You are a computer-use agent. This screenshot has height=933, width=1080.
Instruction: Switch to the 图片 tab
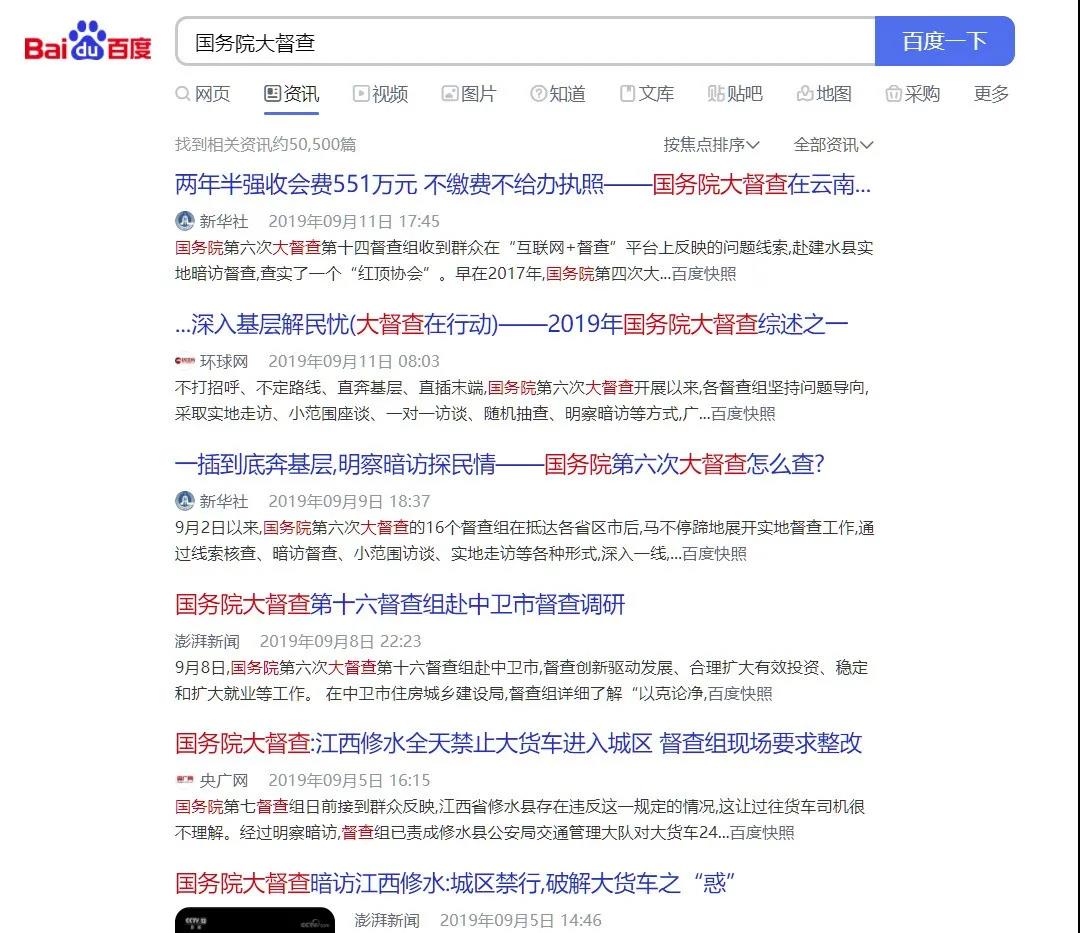point(469,94)
